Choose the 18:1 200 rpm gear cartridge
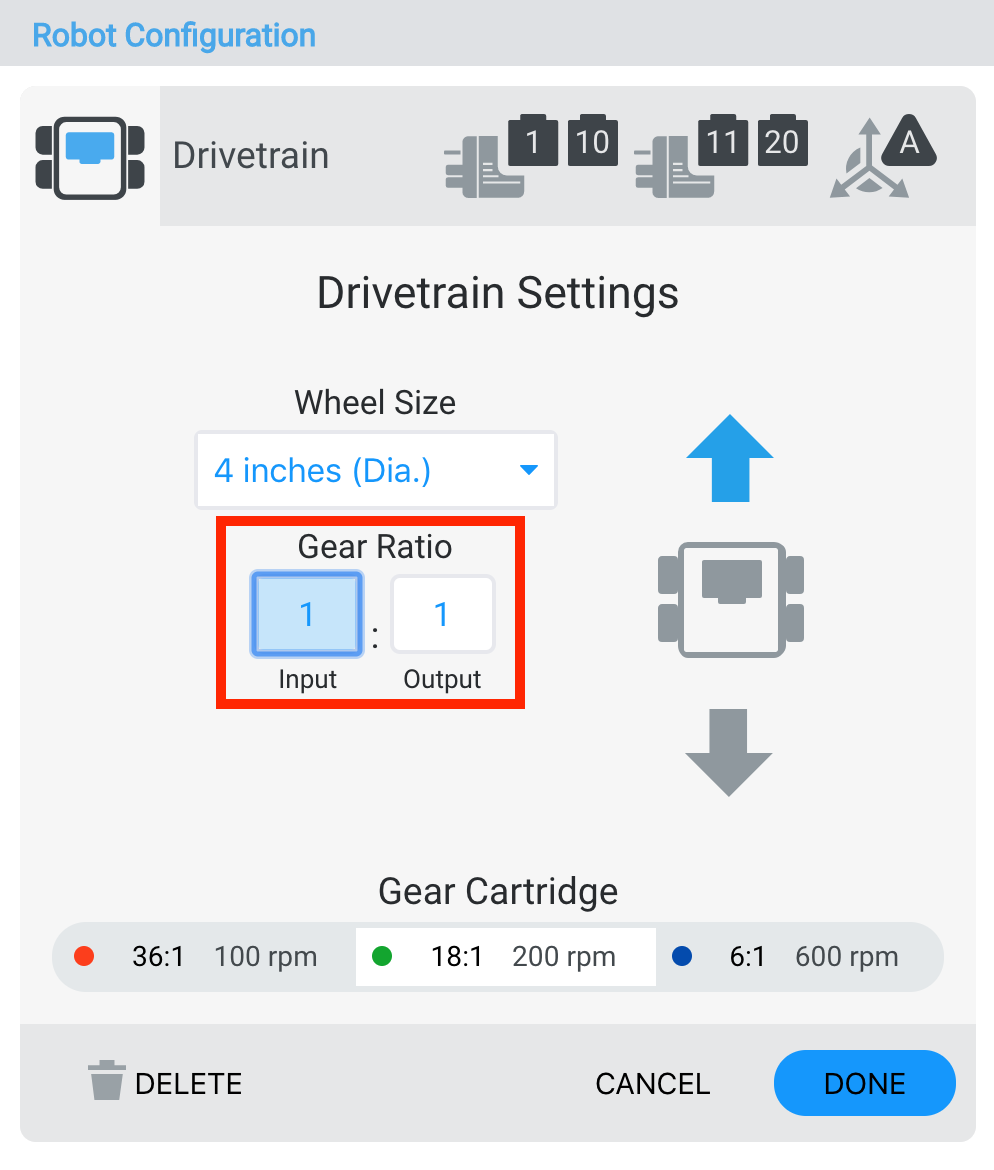Image resolution: width=994 pixels, height=1170 pixels. point(506,957)
